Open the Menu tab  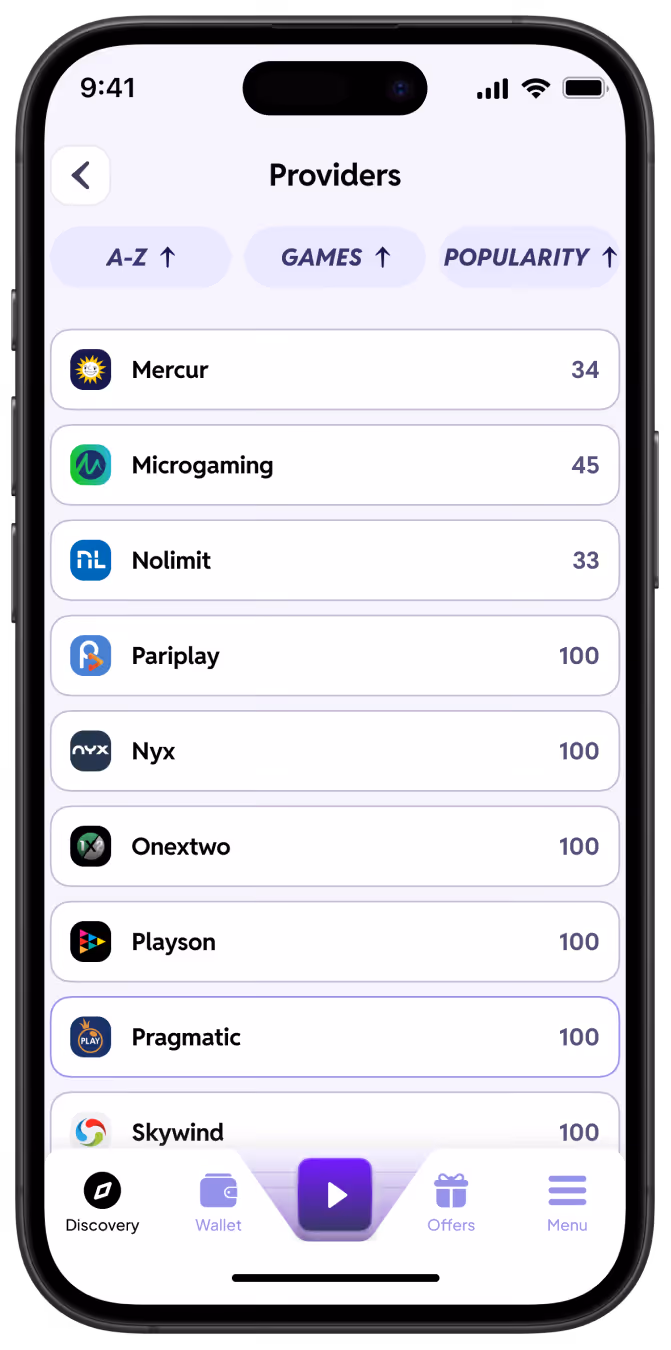click(567, 1204)
